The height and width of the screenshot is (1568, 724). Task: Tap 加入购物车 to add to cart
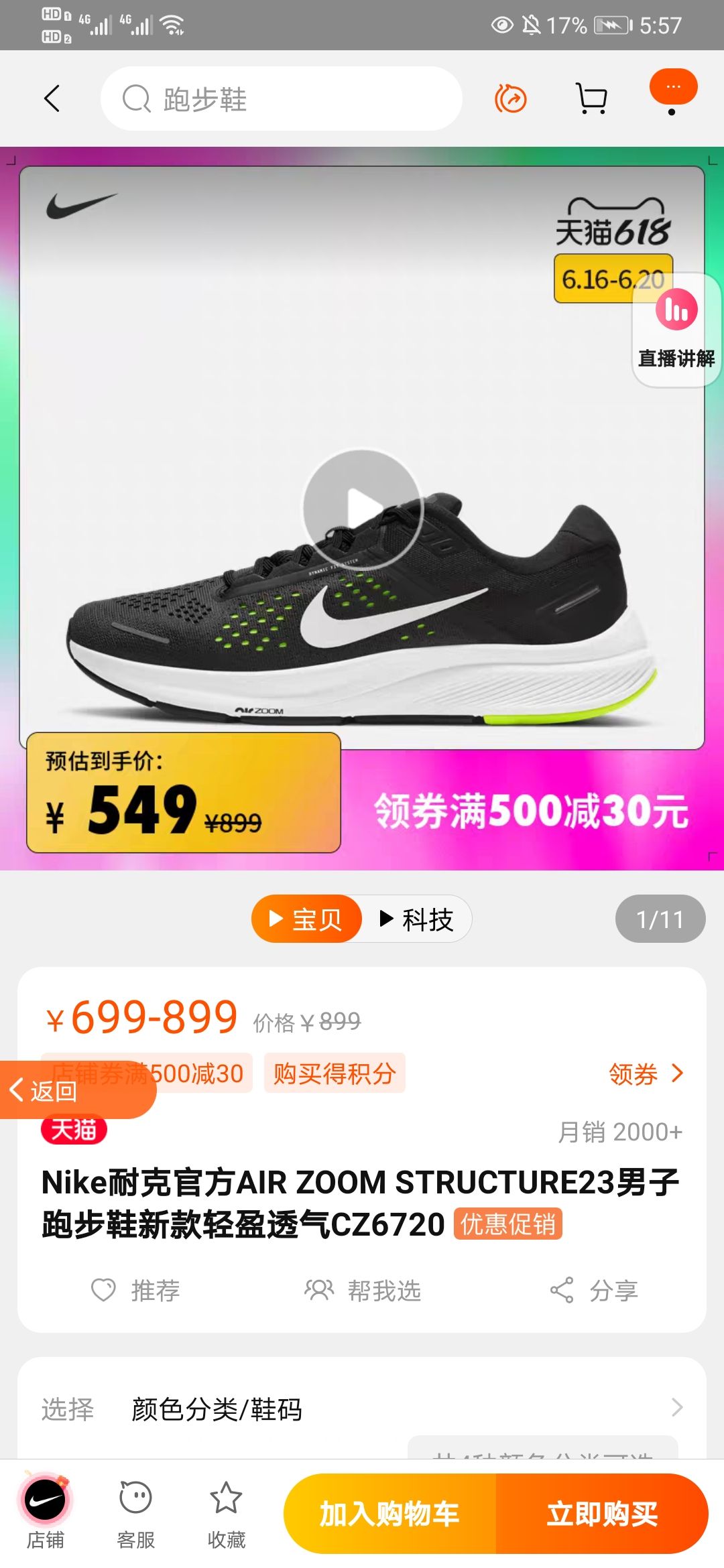click(389, 1514)
